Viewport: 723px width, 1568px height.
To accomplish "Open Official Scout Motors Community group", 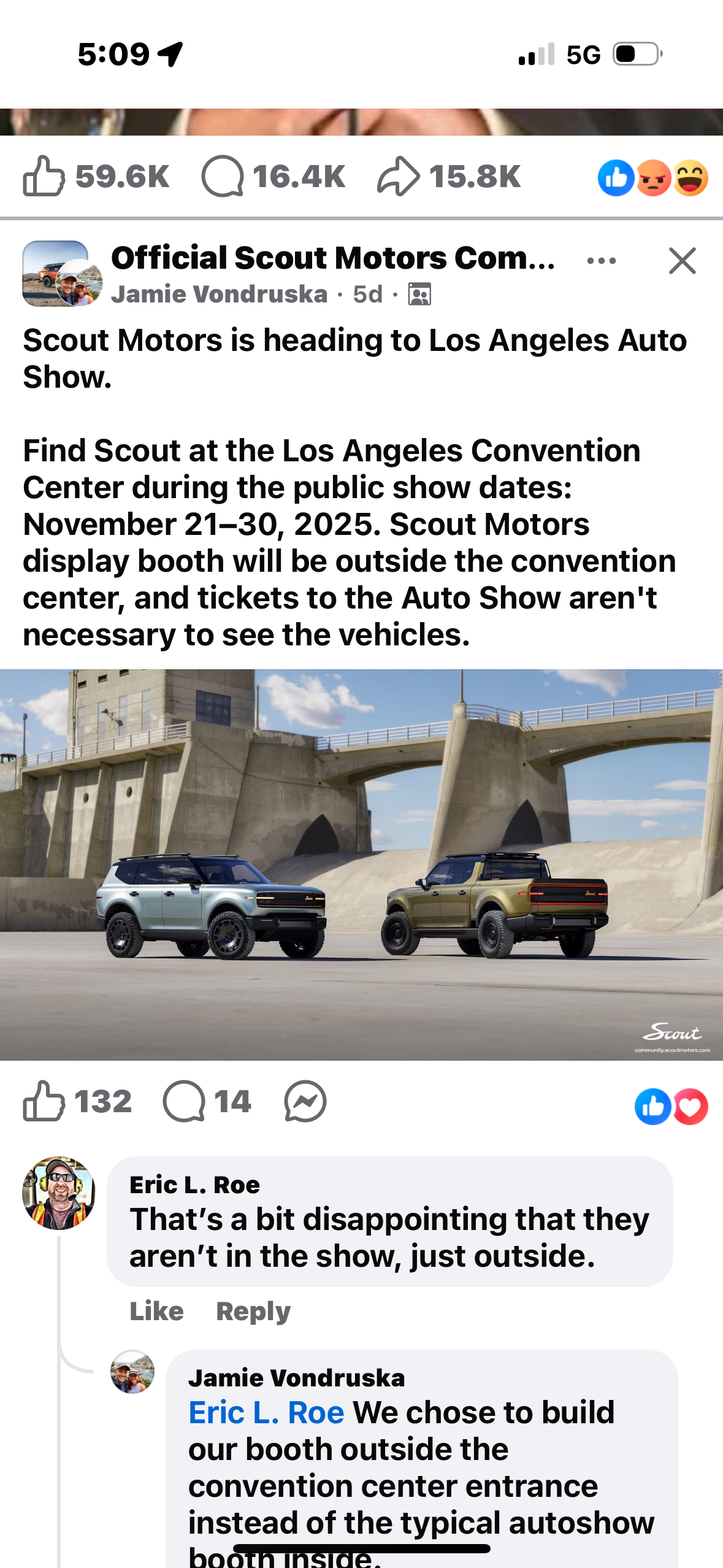I will click(x=332, y=258).
